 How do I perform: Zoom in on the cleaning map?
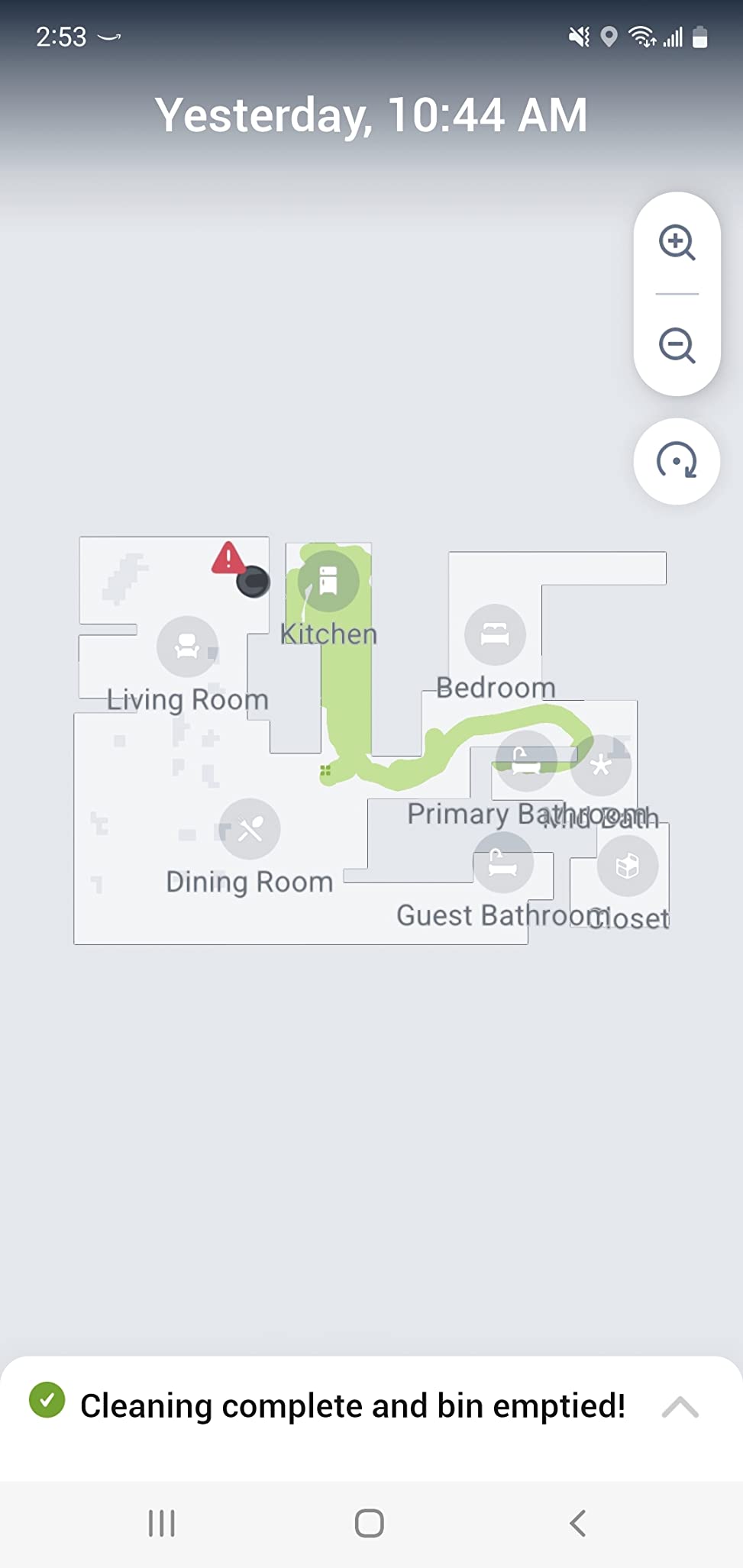(677, 243)
